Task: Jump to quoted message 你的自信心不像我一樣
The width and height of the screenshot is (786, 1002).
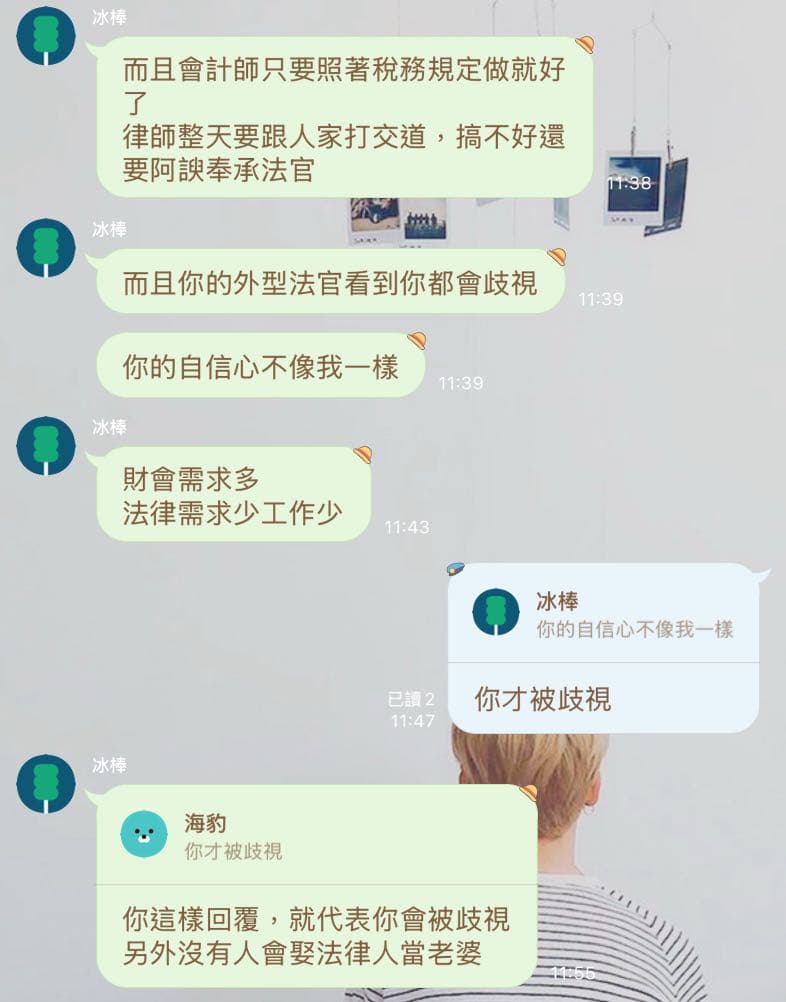Action: (602, 614)
